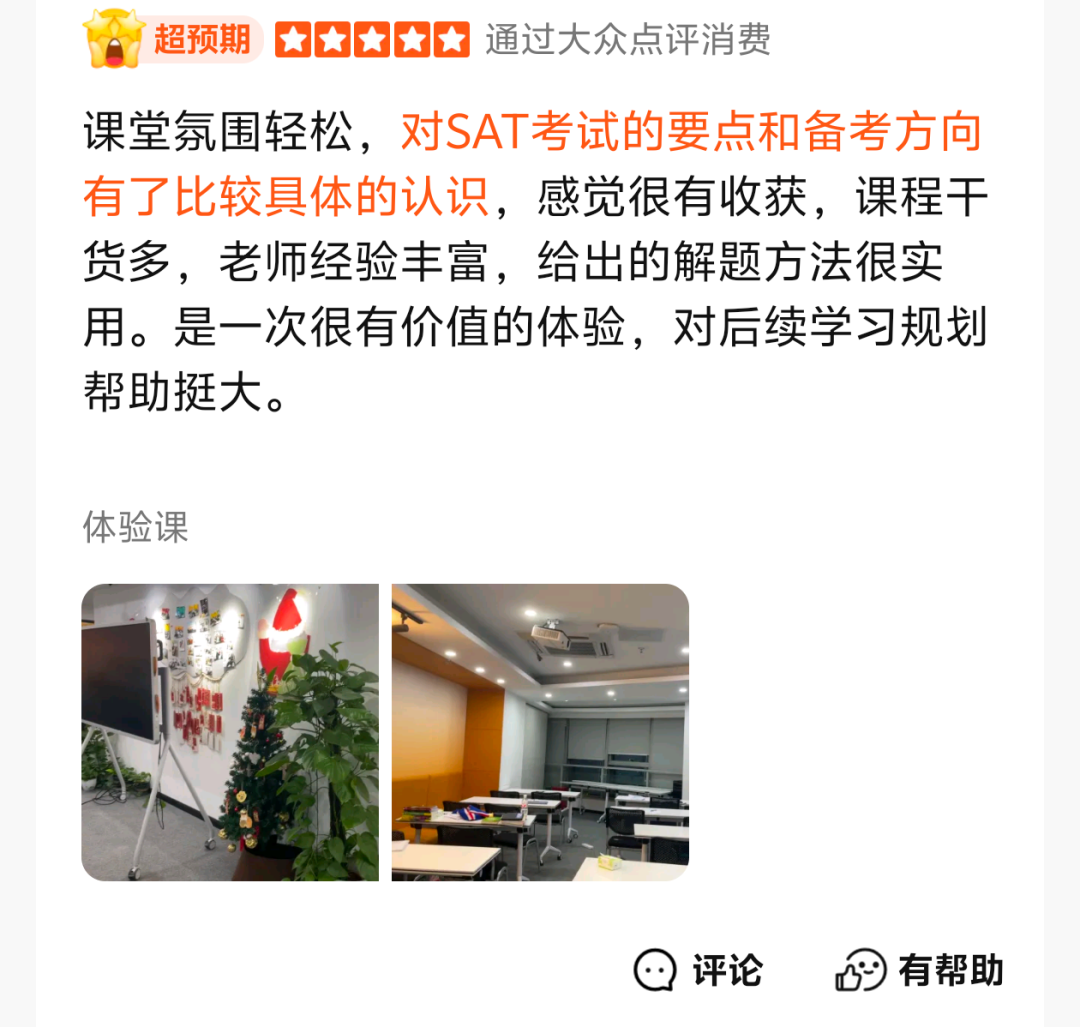
Task: Open the review photo with Christmas tree
Action: pos(230,732)
